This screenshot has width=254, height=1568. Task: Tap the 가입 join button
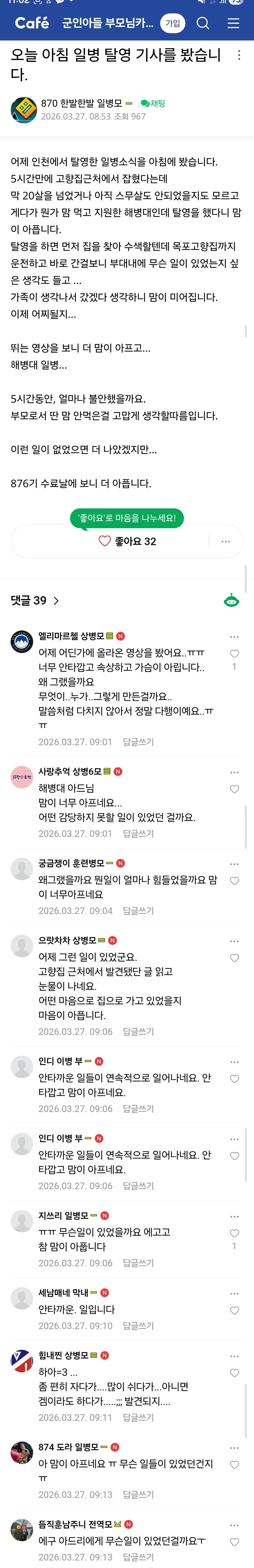click(x=172, y=23)
